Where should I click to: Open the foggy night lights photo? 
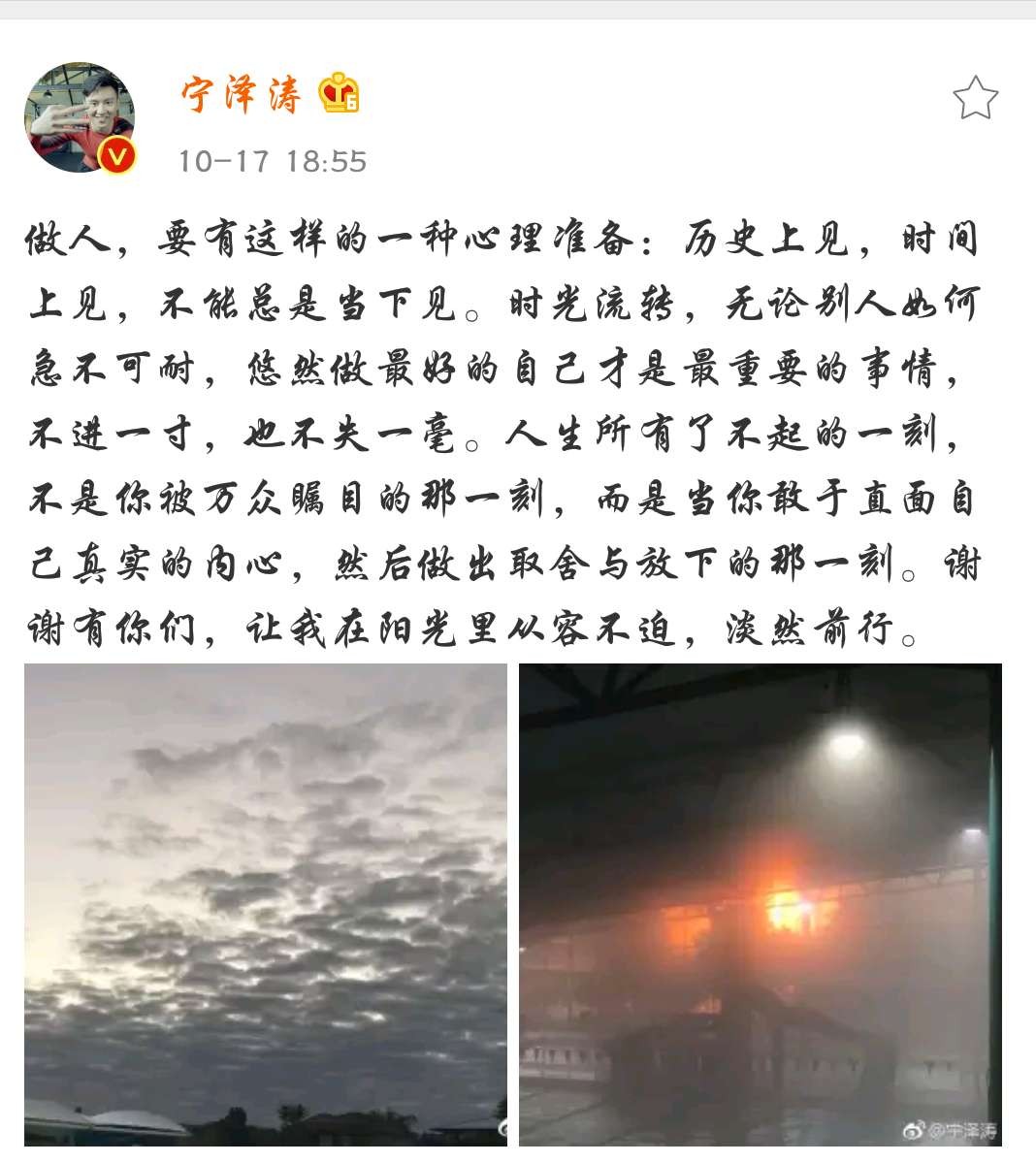[760, 902]
